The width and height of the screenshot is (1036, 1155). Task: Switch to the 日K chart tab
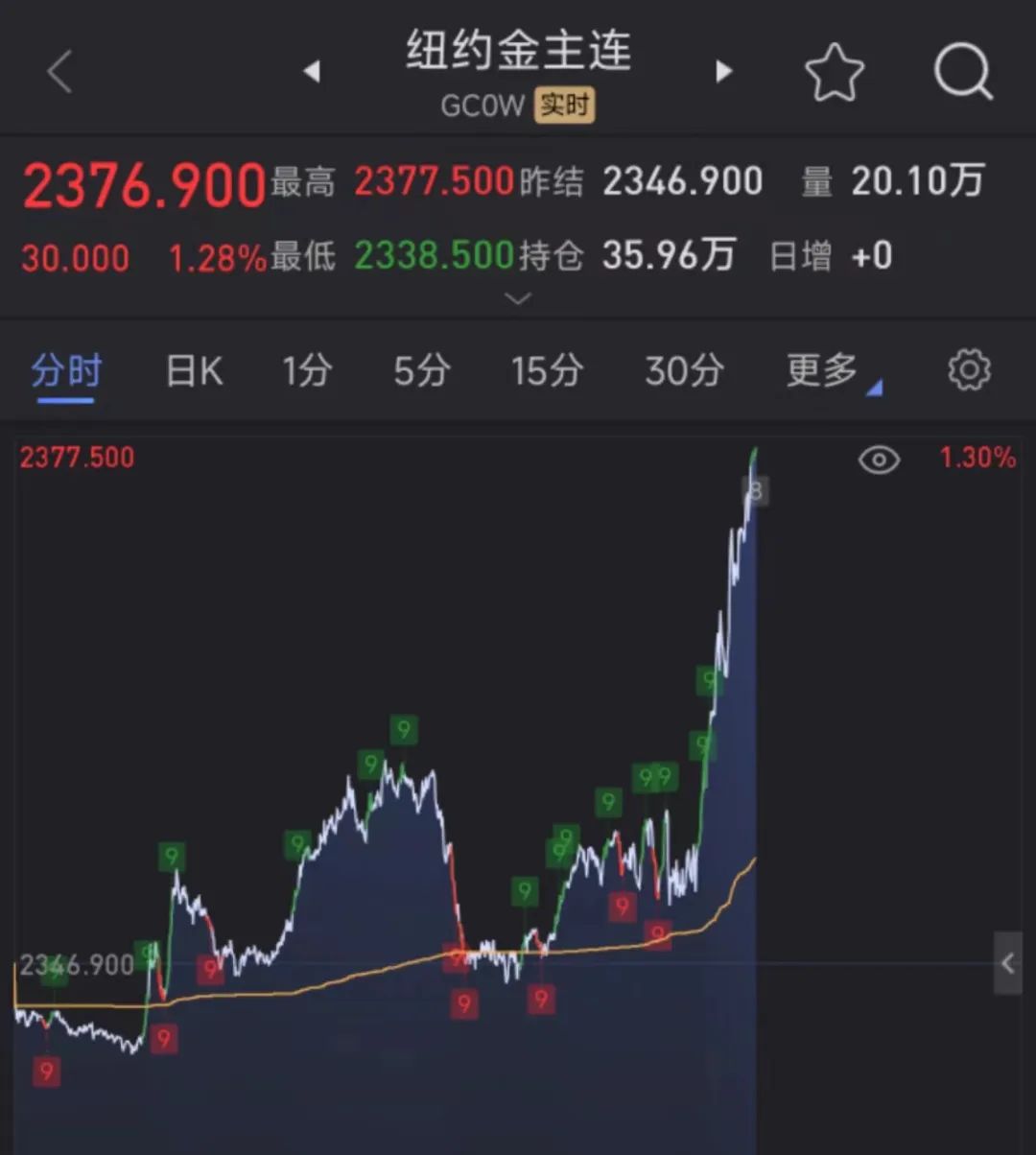tap(194, 370)
